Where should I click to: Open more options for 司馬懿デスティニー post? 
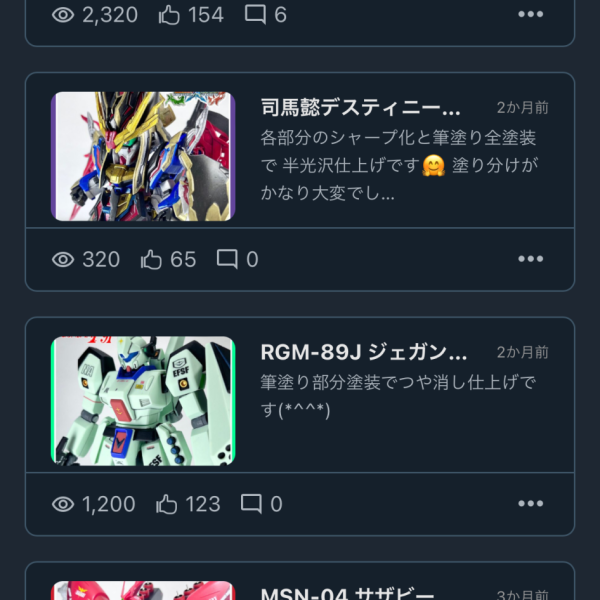click(x=530, y=260)
